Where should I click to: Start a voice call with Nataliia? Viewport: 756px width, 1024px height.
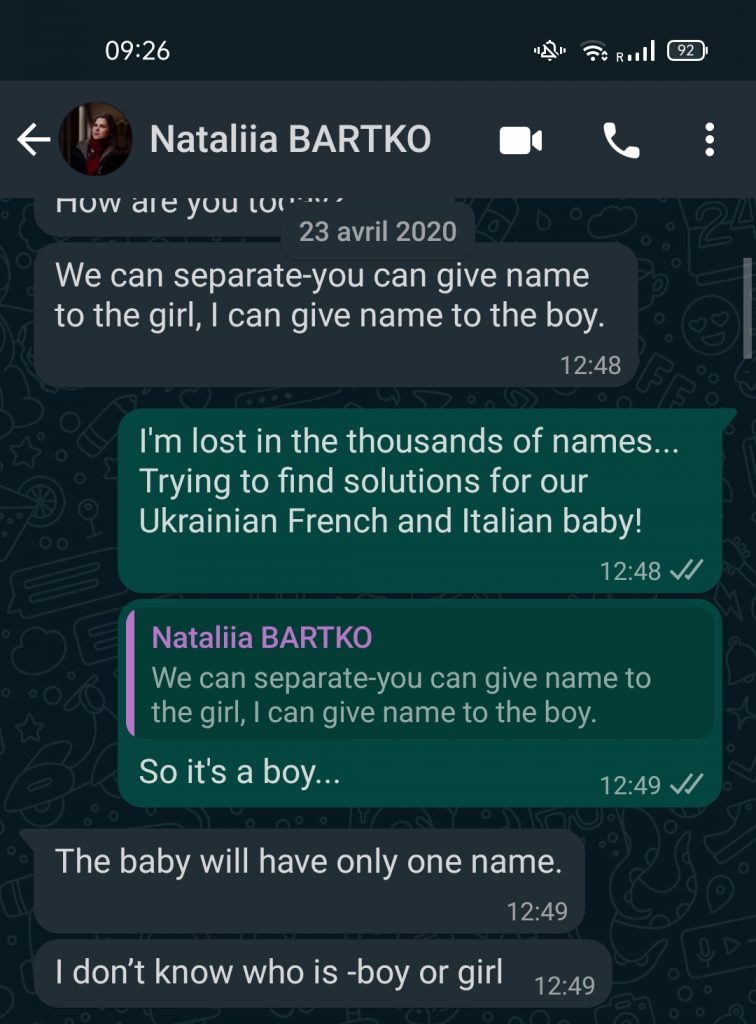coord(621,141)
